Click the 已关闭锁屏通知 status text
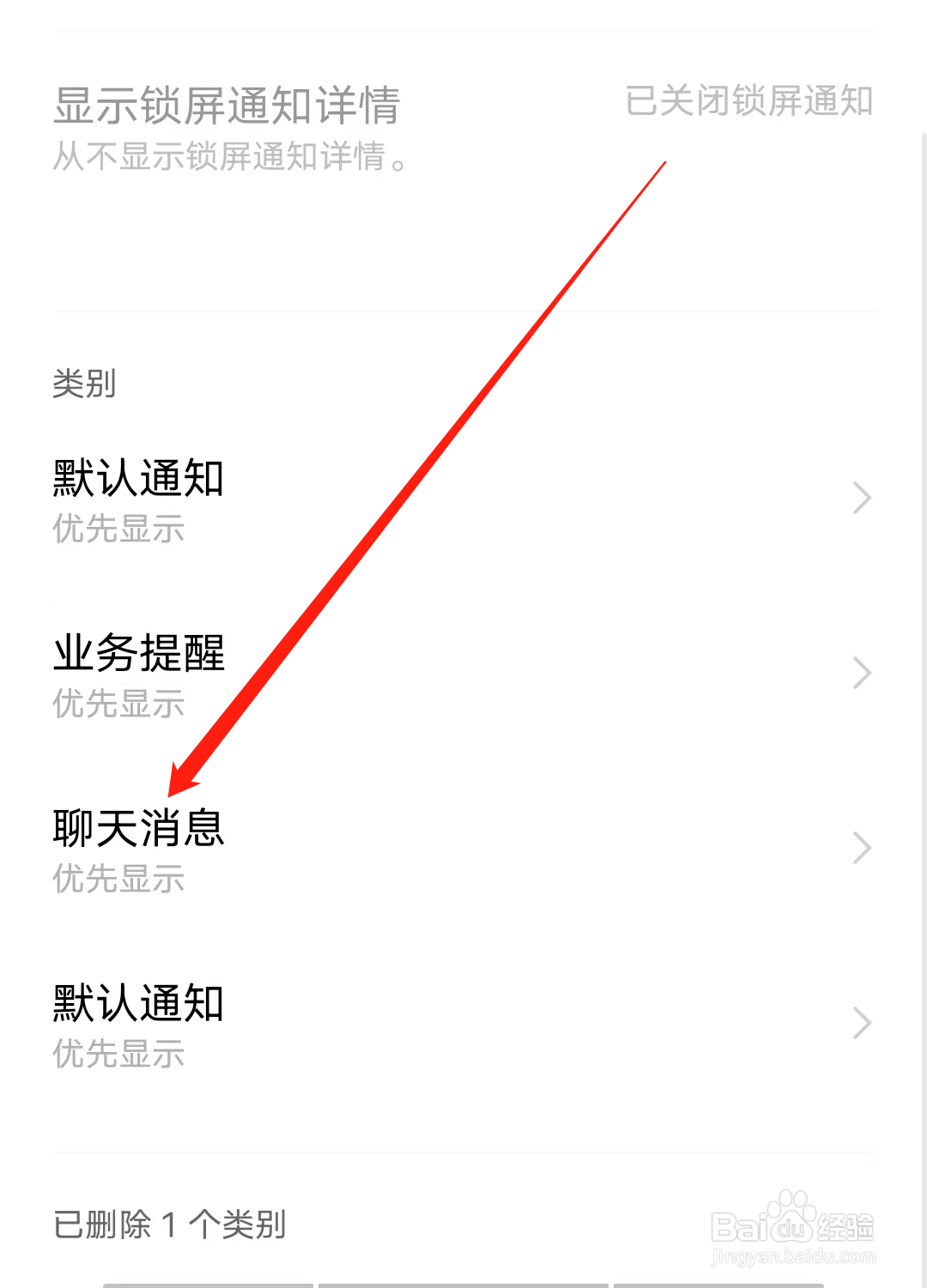 click(748, 101)
